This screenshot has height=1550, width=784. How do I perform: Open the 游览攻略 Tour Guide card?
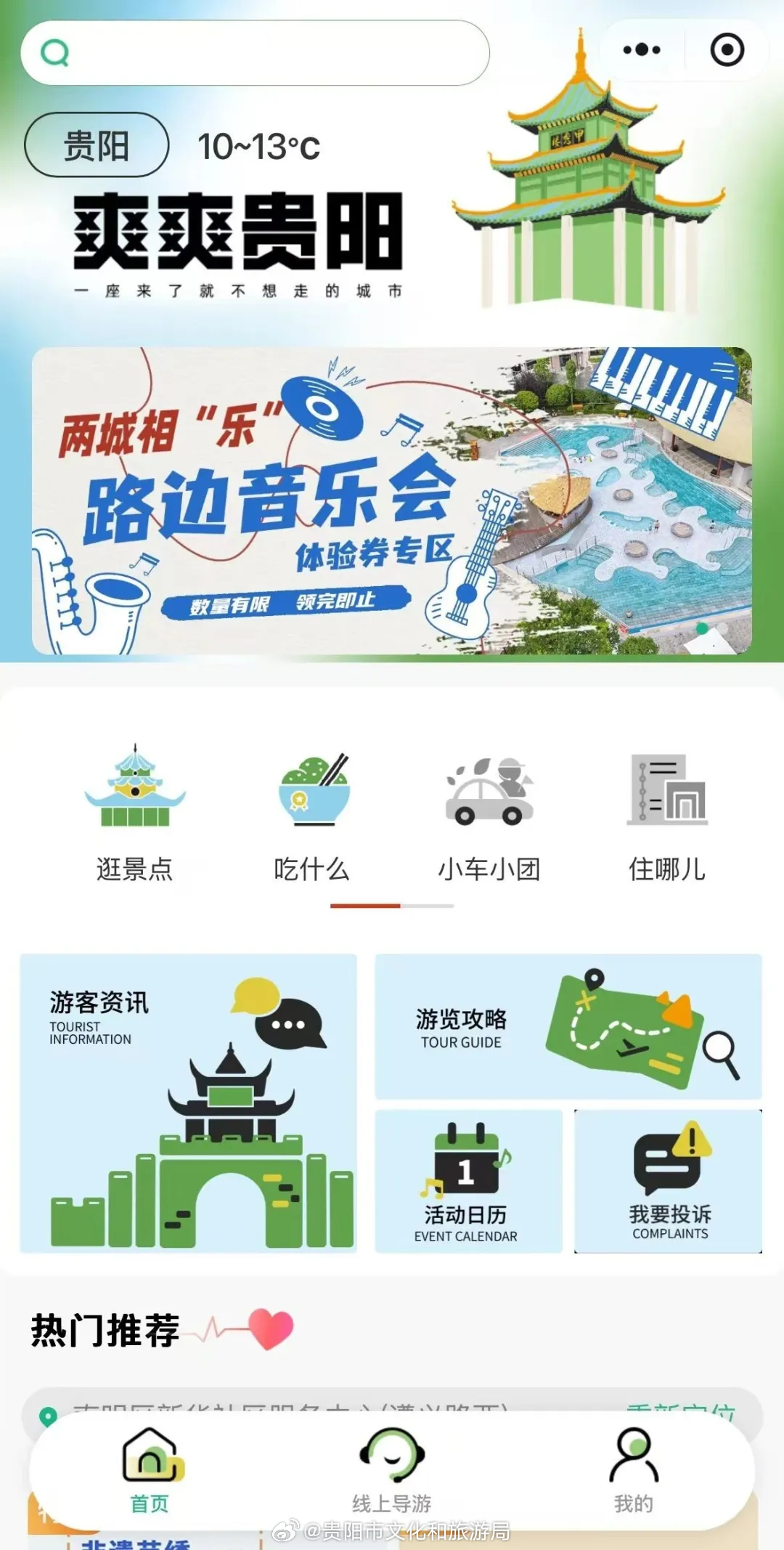coord(568,1027)
